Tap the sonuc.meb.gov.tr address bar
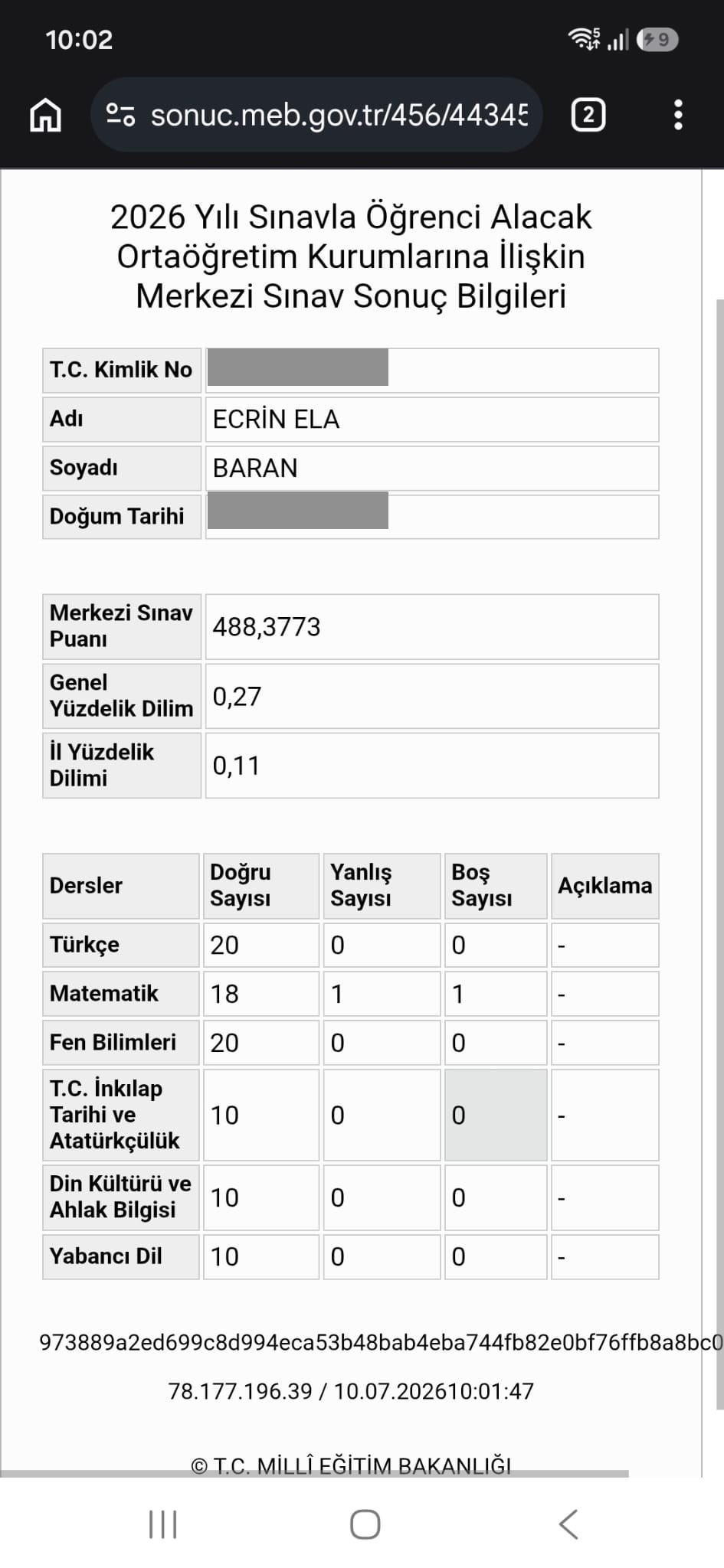 pyautogui.click(x=316, y=115)
